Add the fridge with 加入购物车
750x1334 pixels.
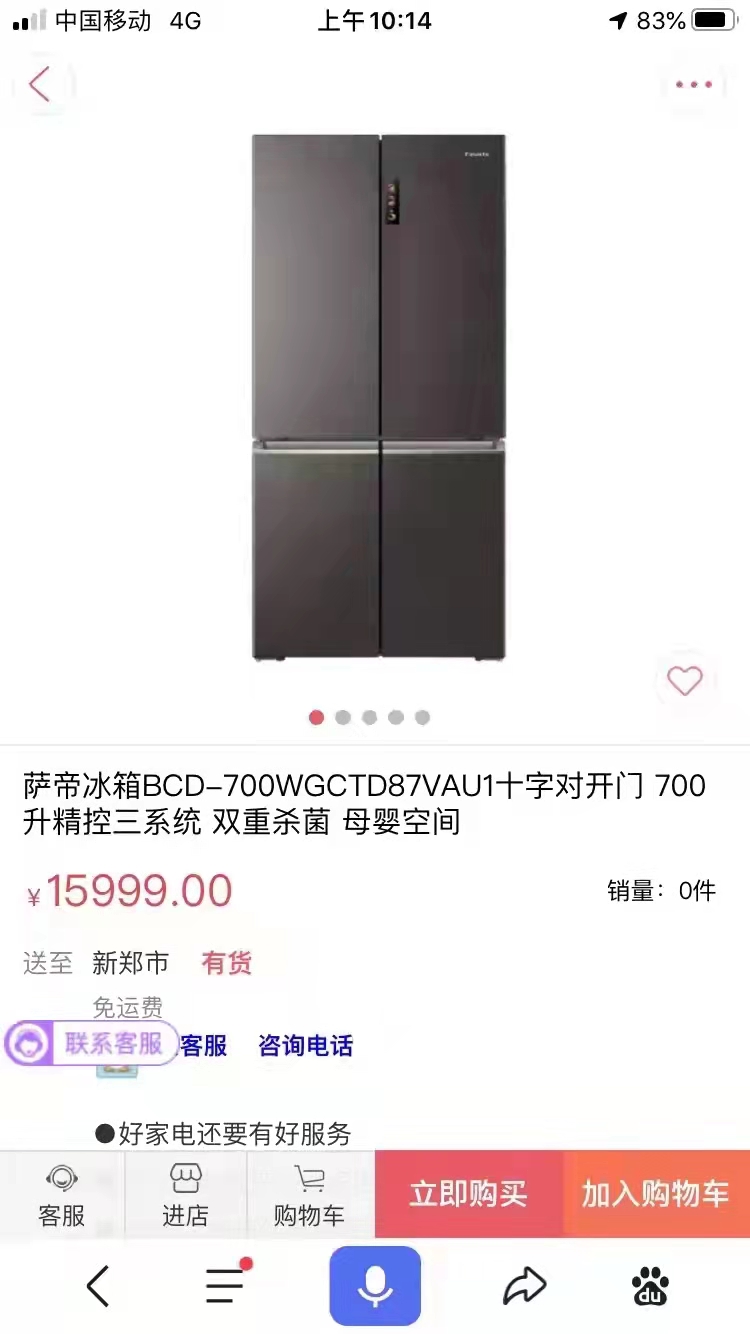[656, 1194]
